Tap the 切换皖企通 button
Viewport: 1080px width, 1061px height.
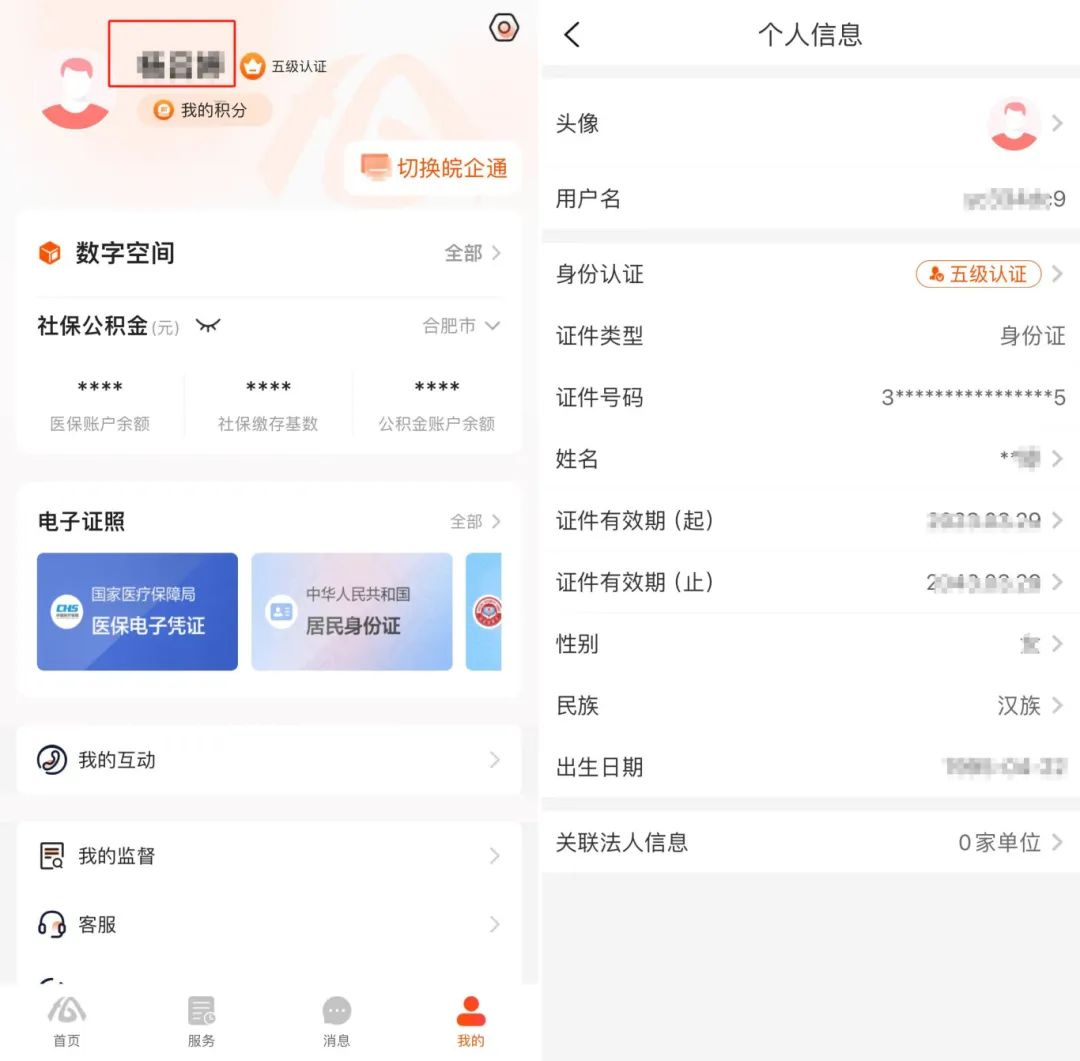pos(435,168)
